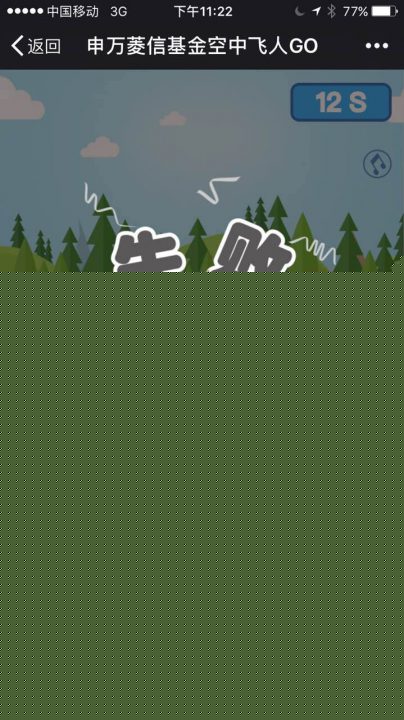The height and width of the screenshot is (720, 404).
Task: Open the three-dot overflow menu
Action: click(x=377, y=46)
